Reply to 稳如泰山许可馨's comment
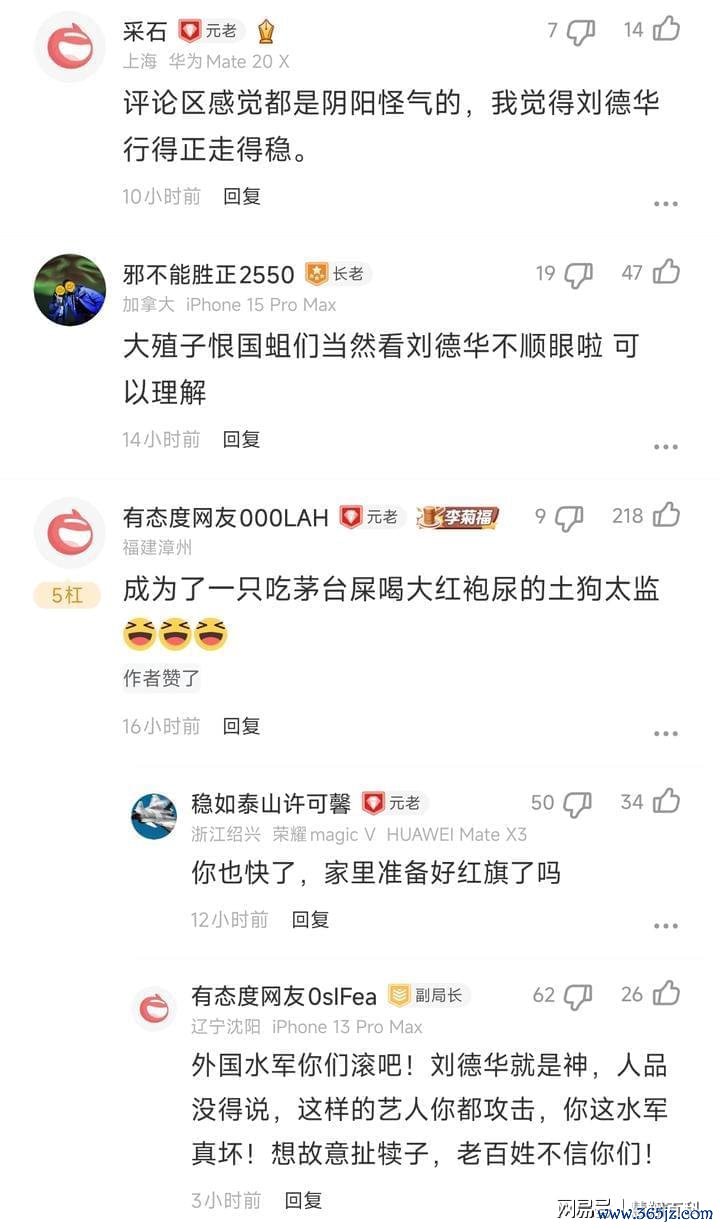Image resolution: width=720 pixels, height=1229 pixels. point(310,919)
